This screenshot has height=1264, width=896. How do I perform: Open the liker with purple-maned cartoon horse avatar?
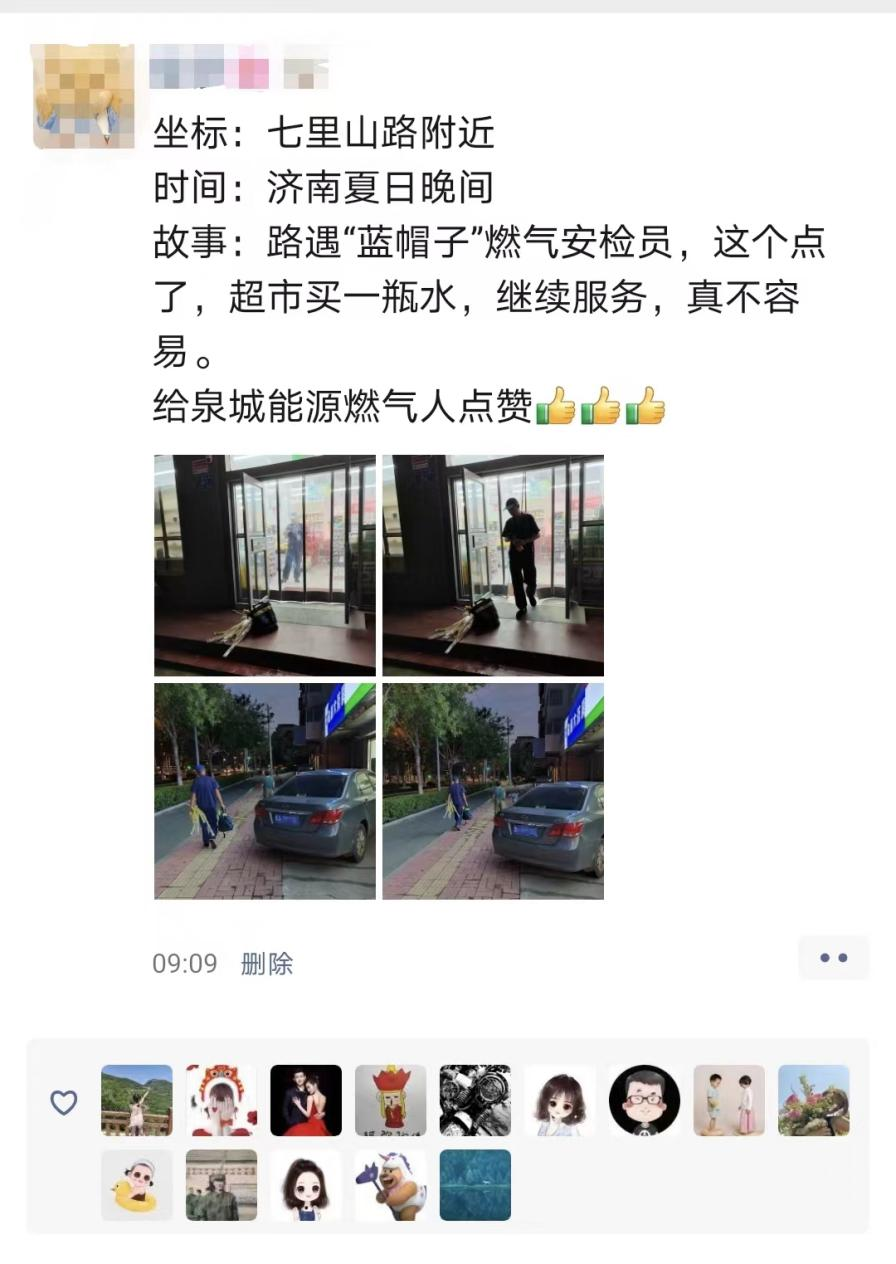click(390, 1185)
